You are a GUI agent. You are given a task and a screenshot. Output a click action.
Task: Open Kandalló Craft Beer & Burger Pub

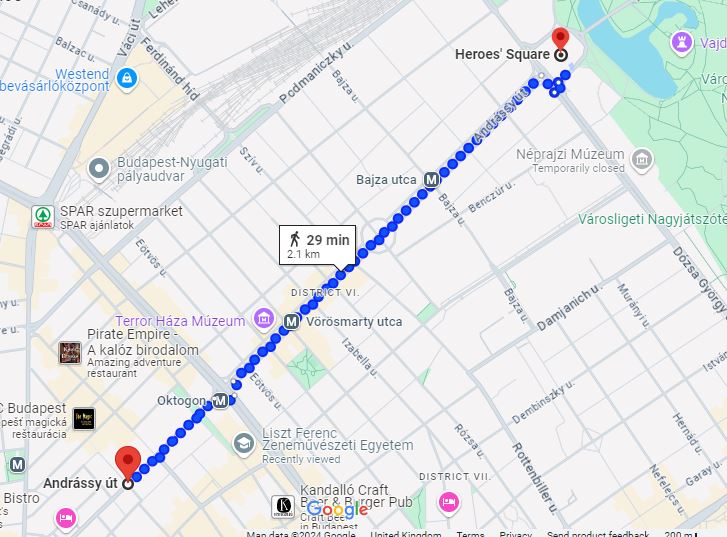(x=283, y=505)
